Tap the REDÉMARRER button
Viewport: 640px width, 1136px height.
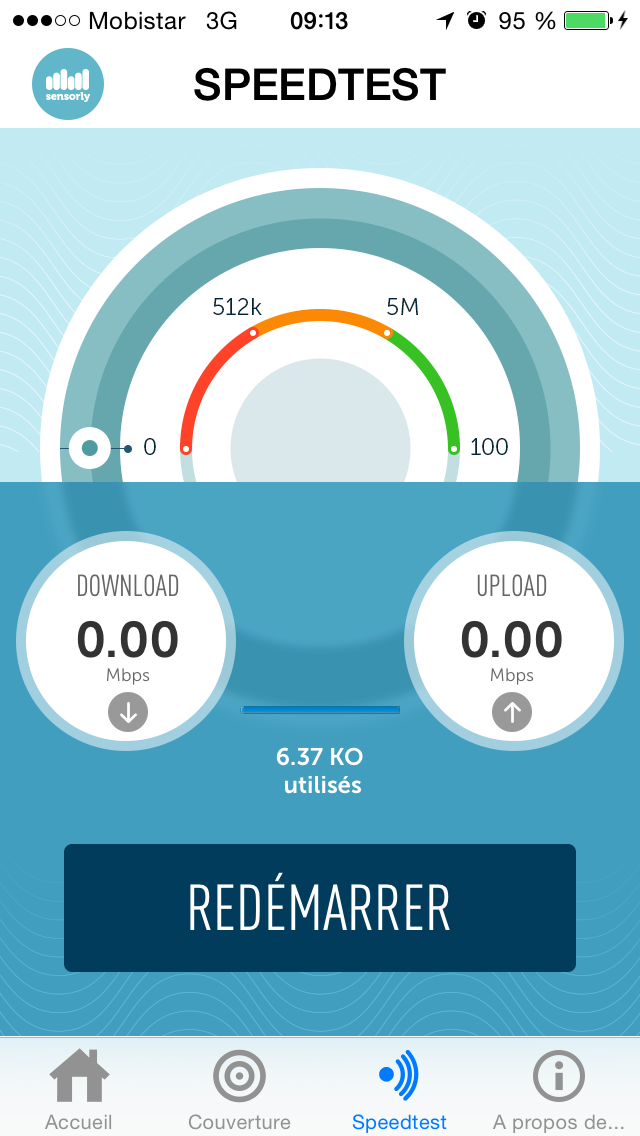click(x=320, y=908)
